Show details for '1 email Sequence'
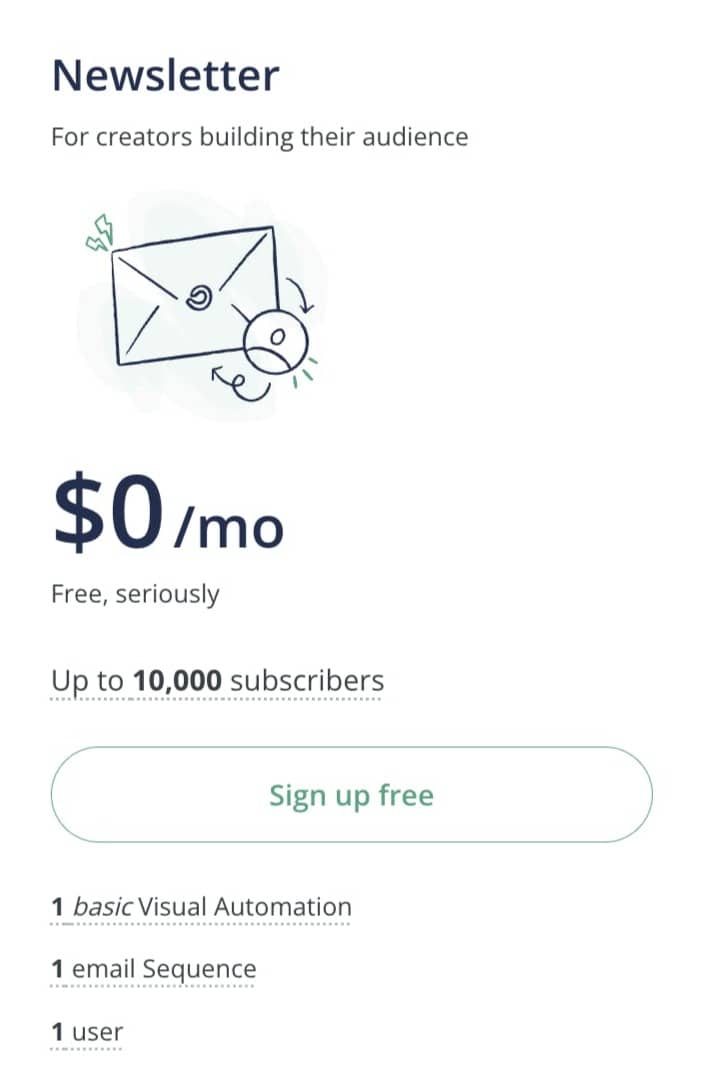 point(153,969)
